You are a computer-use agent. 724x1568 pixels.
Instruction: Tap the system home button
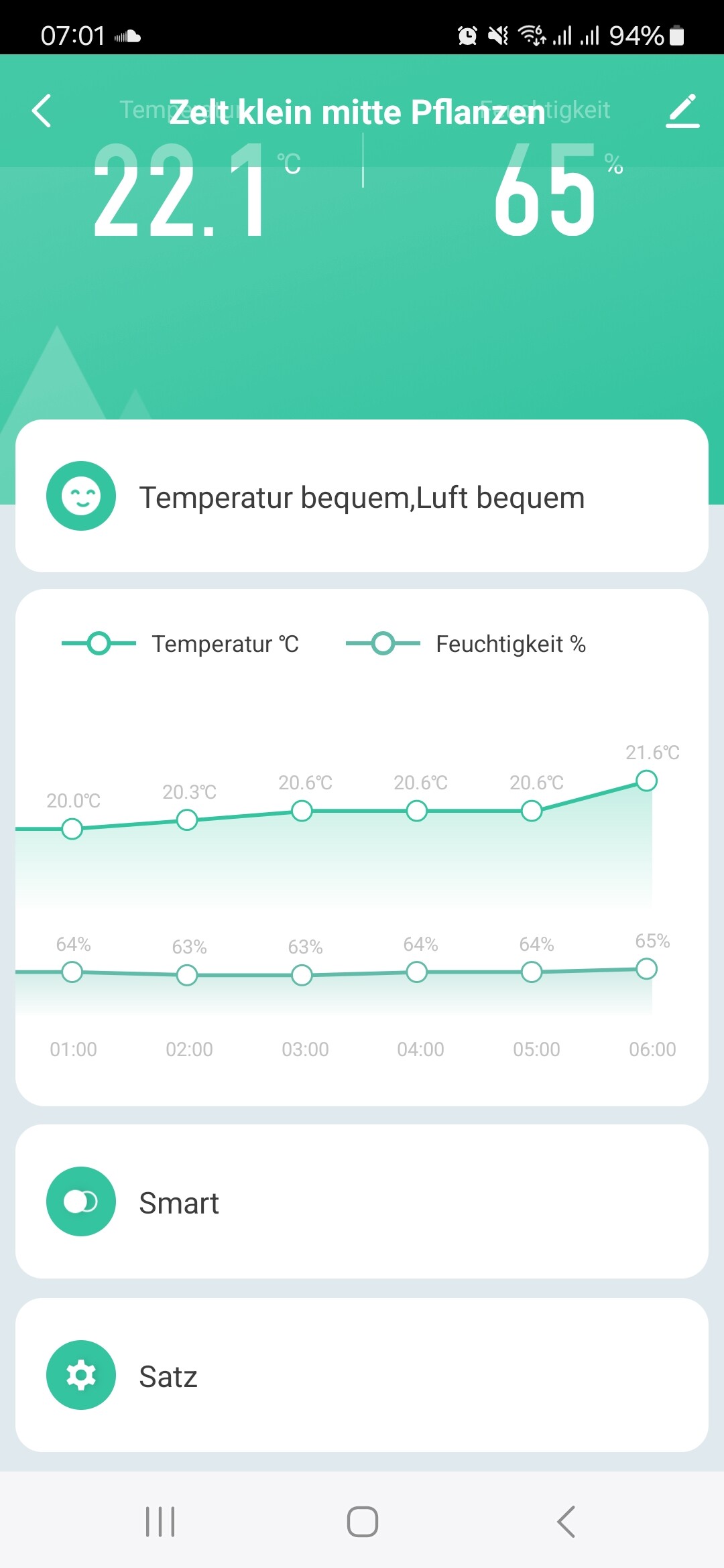(x=362, y=1521)
